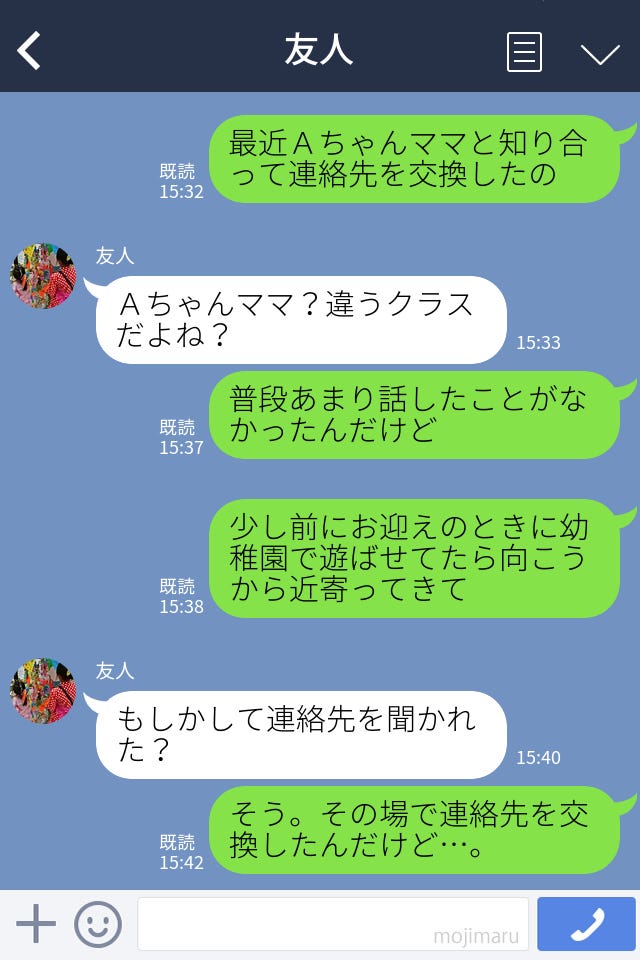640x960 pixels.
Task: Open the notes icon in the header
Action: click(x=524, y=52)
